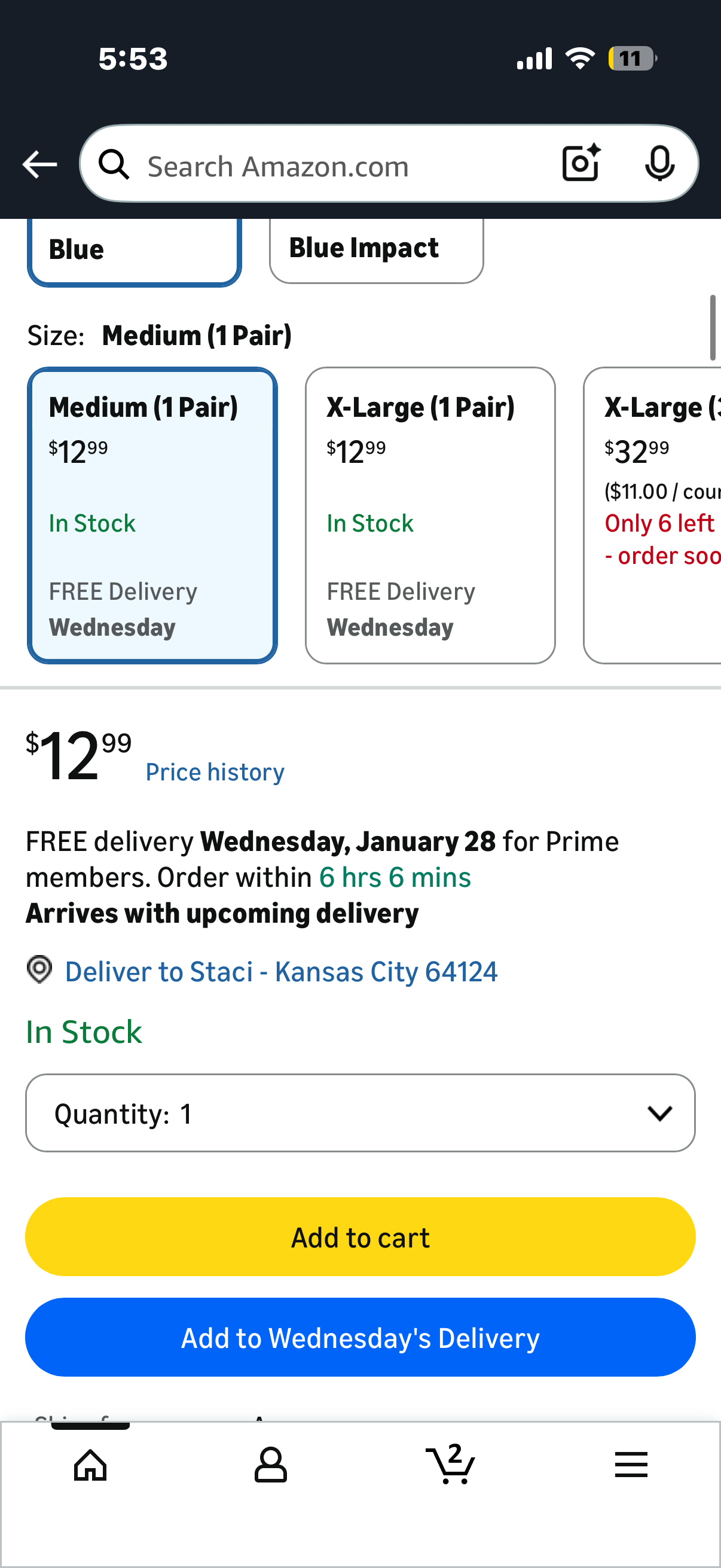Select size Medium (1 Pair)

[x=152, y=515]
